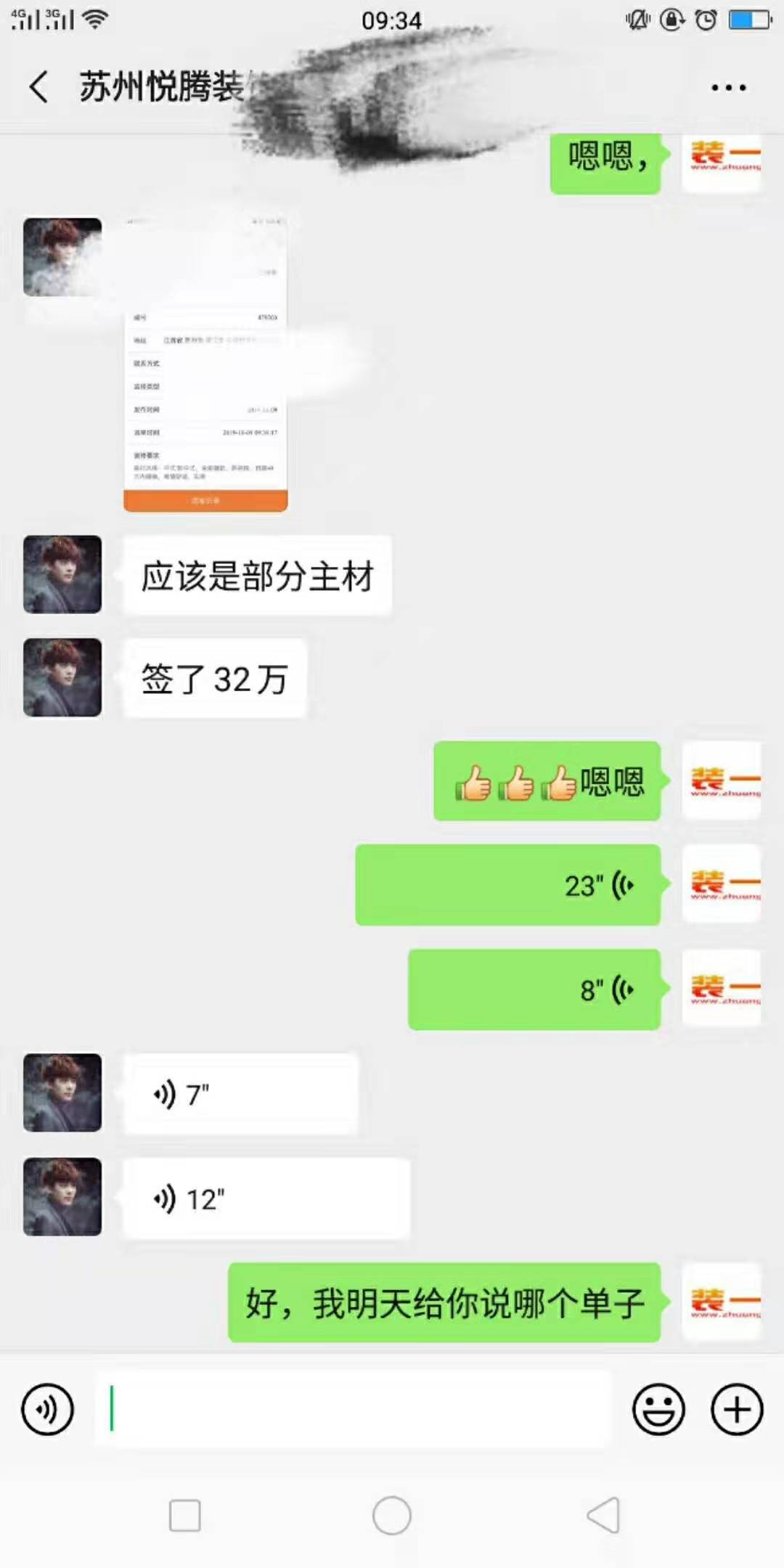The image size is (784, 1568).
Task: Play the 8-second voice message
Action: 534,989
